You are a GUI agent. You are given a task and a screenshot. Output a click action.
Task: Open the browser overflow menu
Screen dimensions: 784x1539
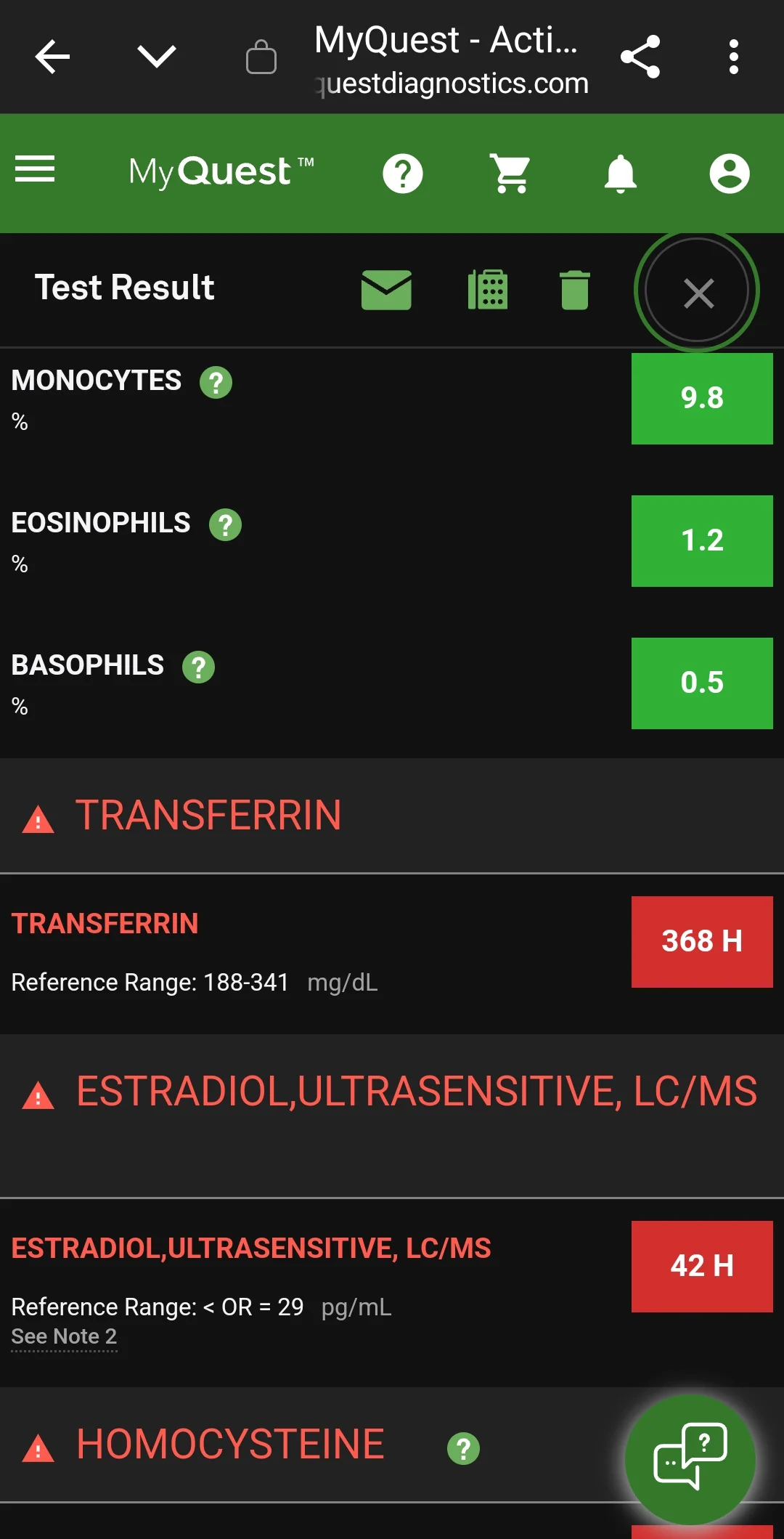click(x=734, y=57)
